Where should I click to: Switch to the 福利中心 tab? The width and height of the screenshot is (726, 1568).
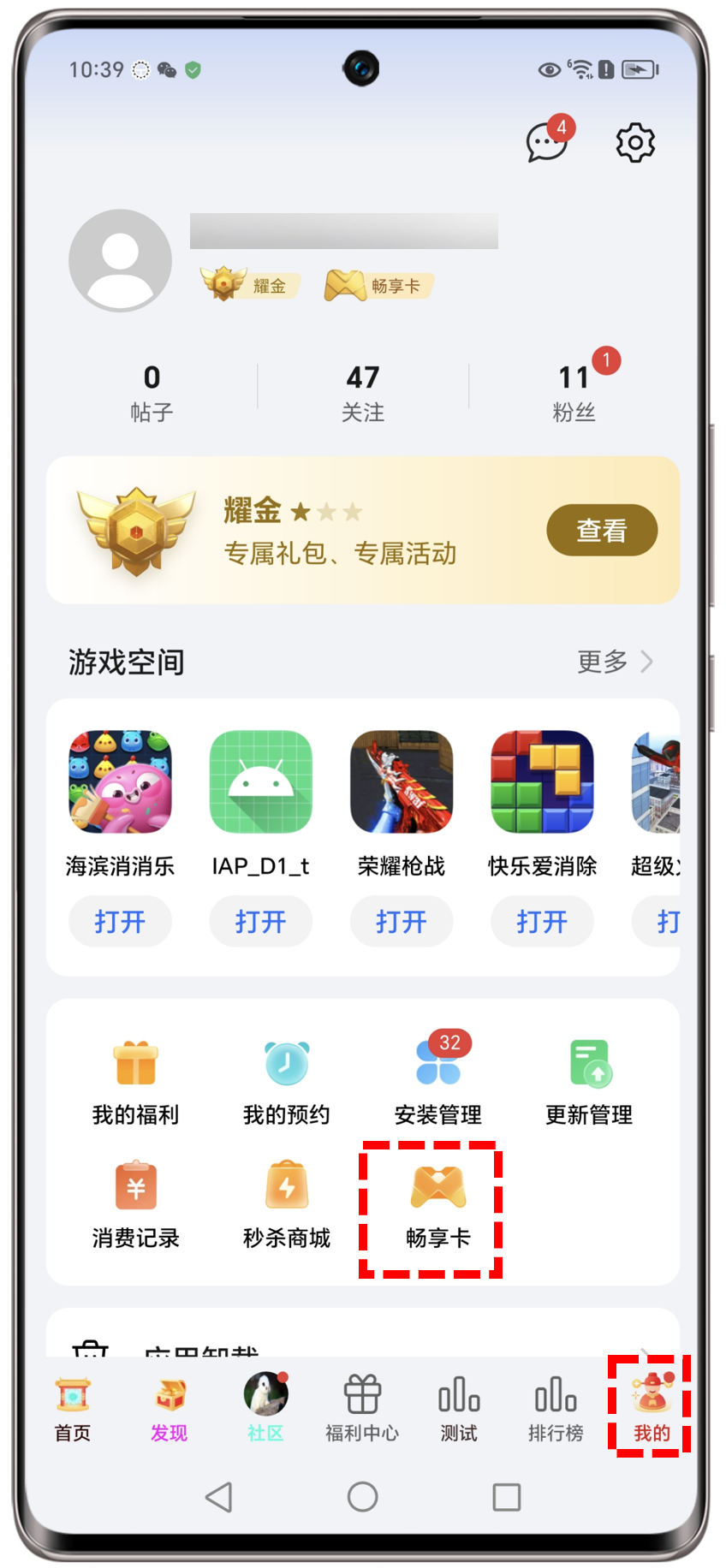pos(362,1409)
